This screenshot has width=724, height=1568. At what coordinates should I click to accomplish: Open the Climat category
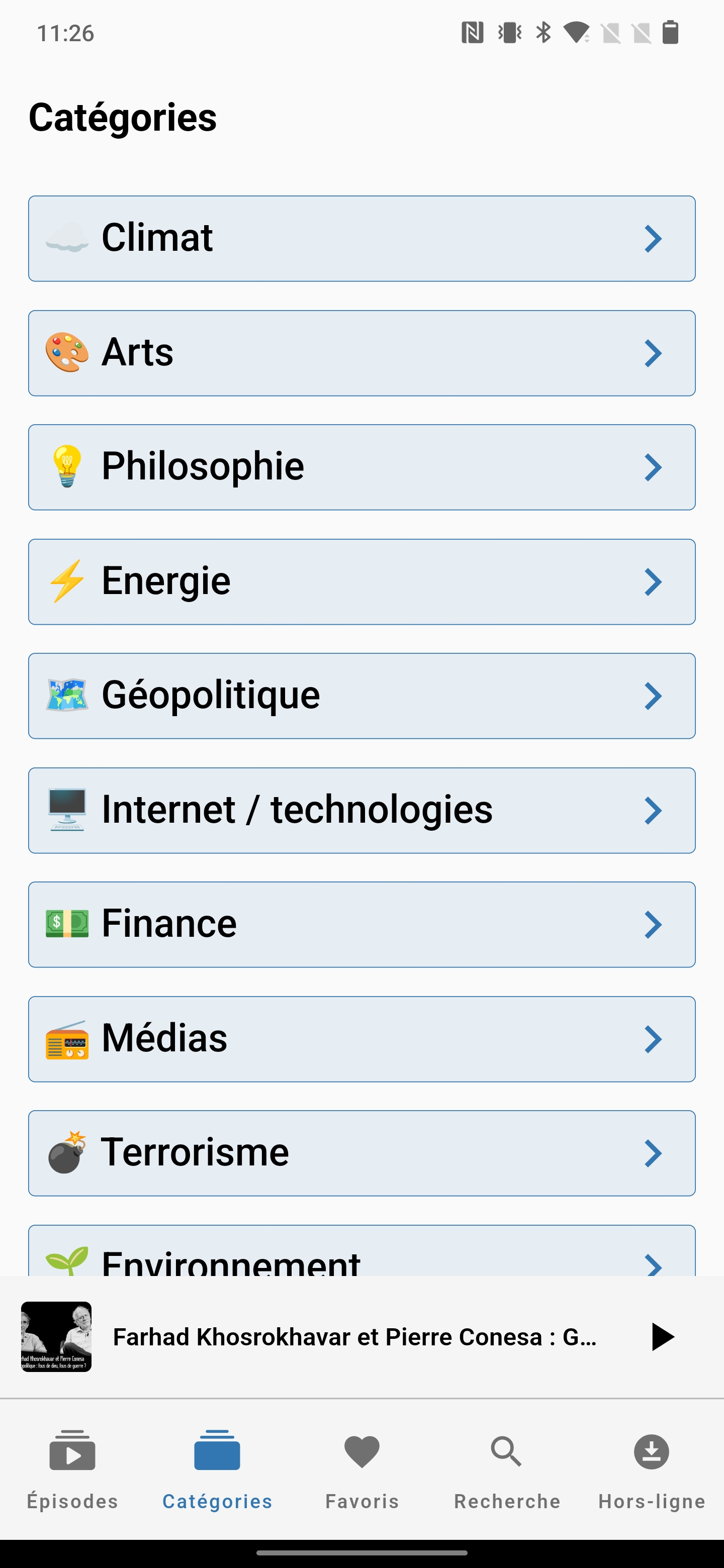(361, 239)
